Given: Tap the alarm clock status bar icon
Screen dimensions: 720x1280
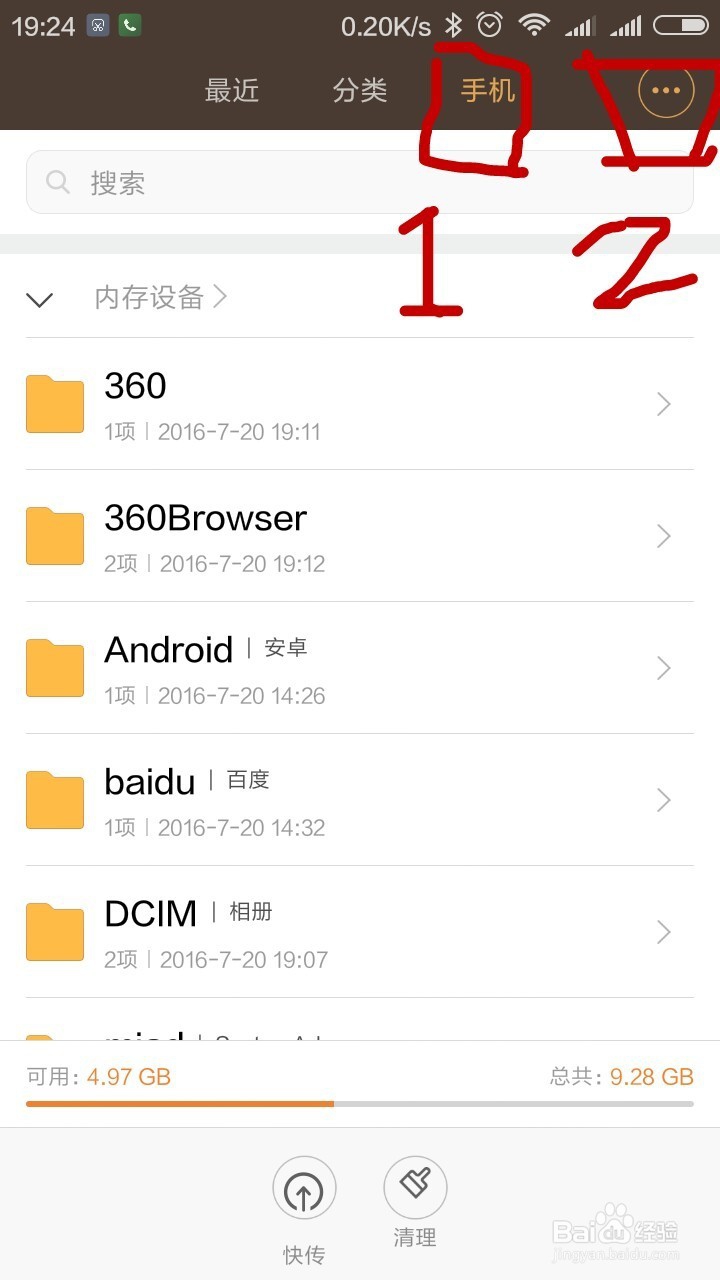Looking at the screenshot, I should point(489,24).
